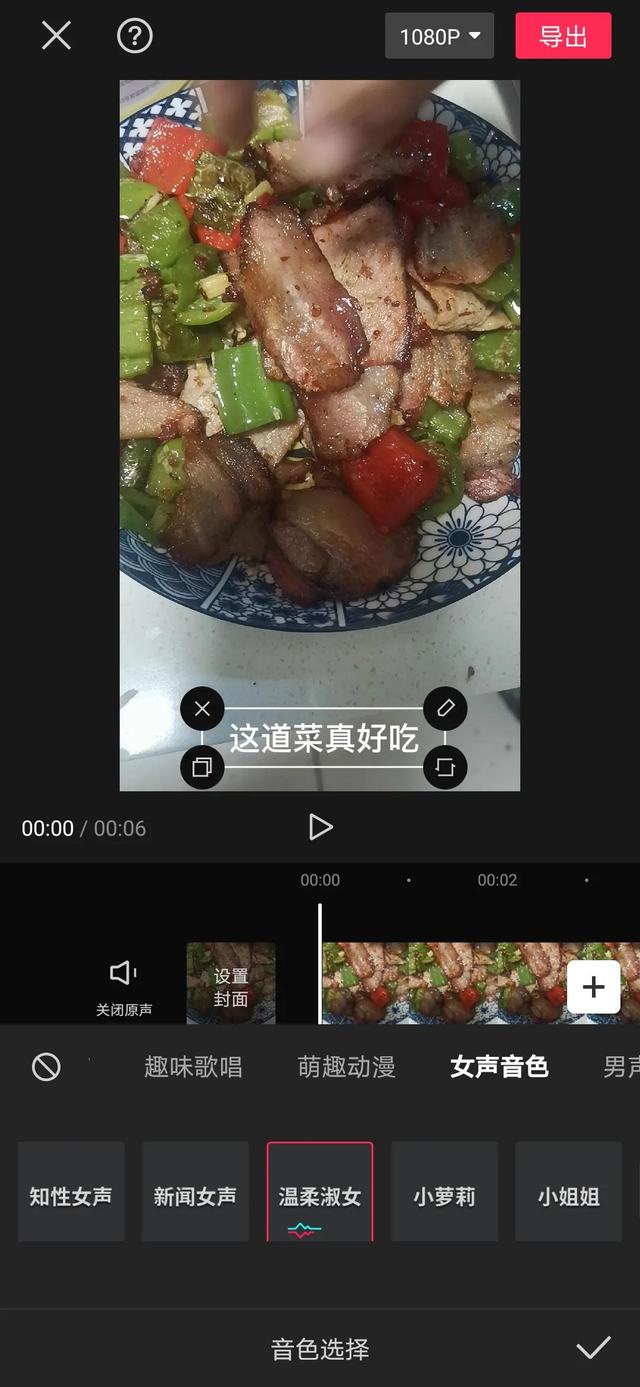
Task: Open the 1080P resolution dropdown
Action: (x=440, y=36)
